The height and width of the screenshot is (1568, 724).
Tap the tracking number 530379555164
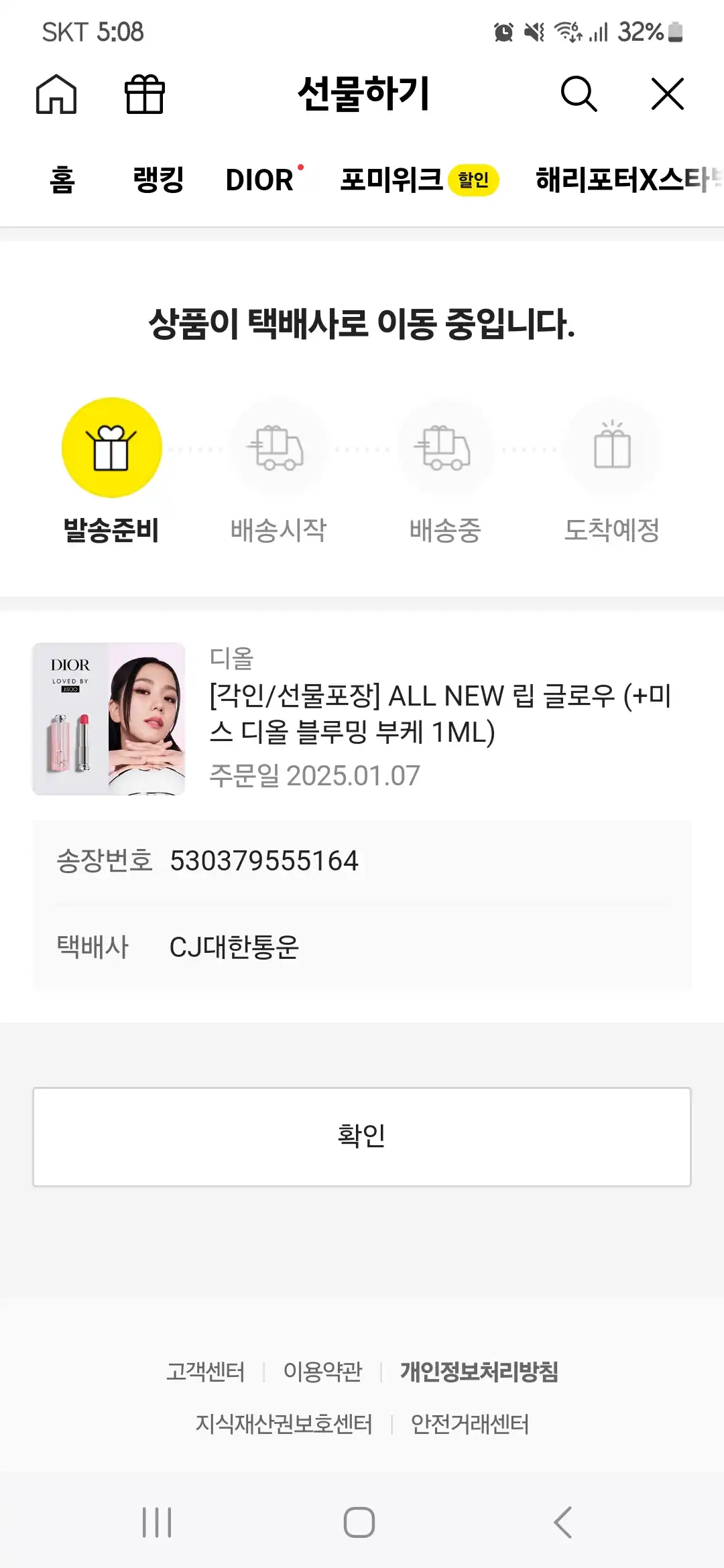[264, 860]
